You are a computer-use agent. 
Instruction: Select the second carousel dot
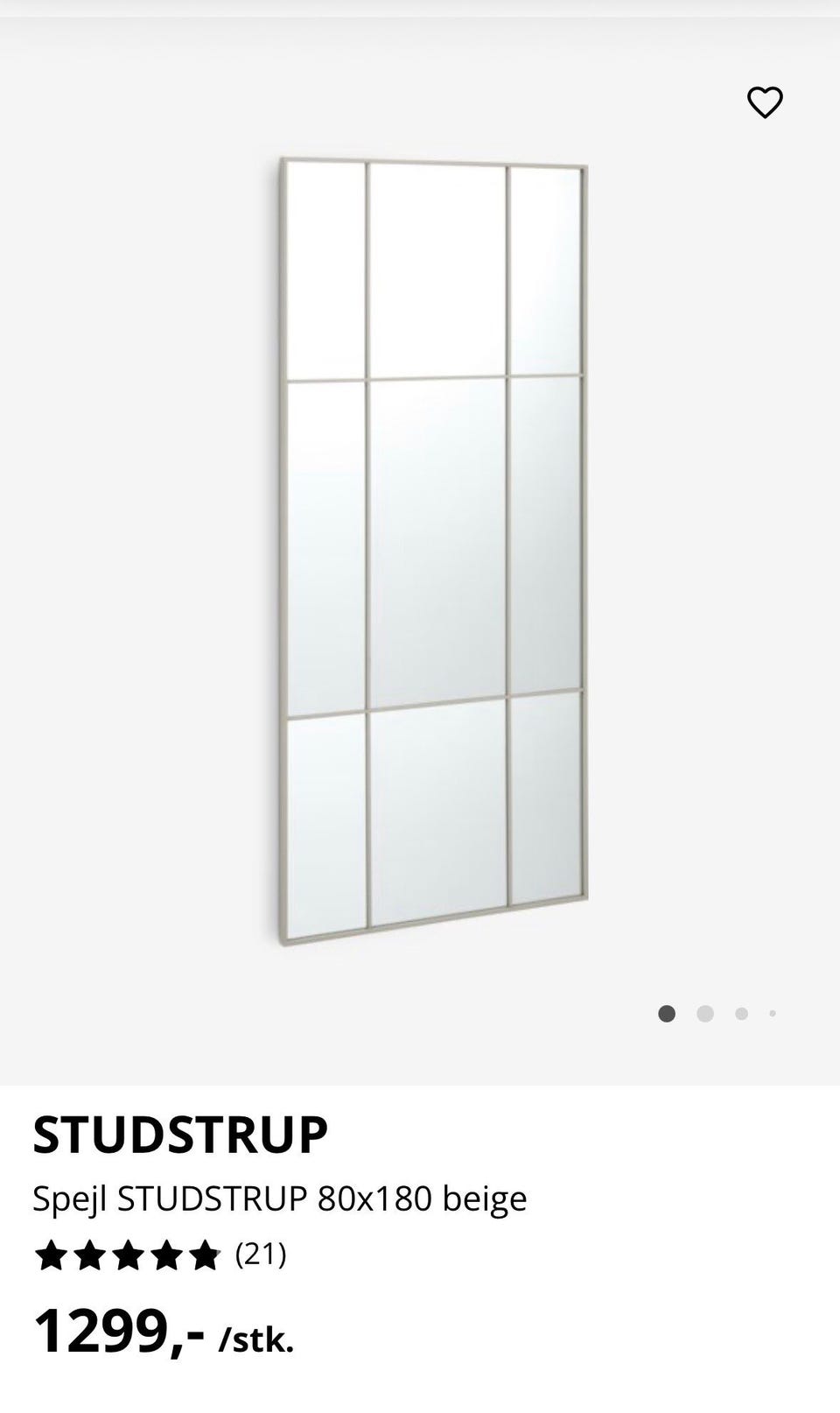tap(703, 1014)
